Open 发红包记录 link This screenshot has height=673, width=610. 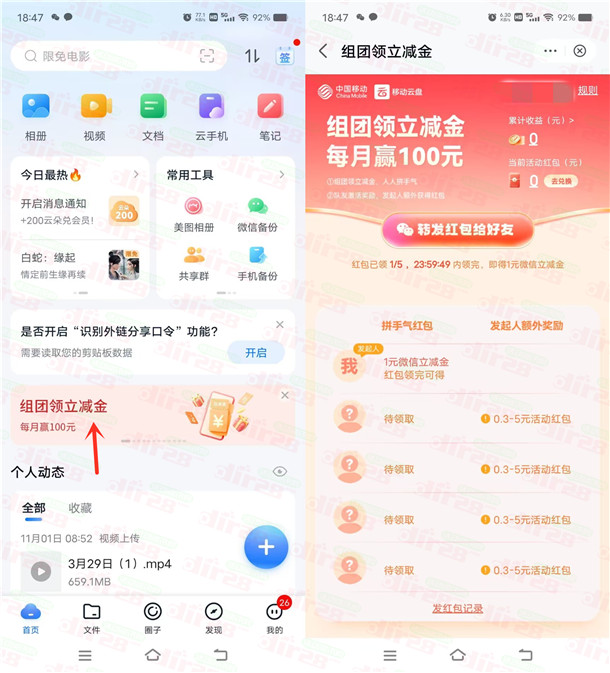coord(457,608)
